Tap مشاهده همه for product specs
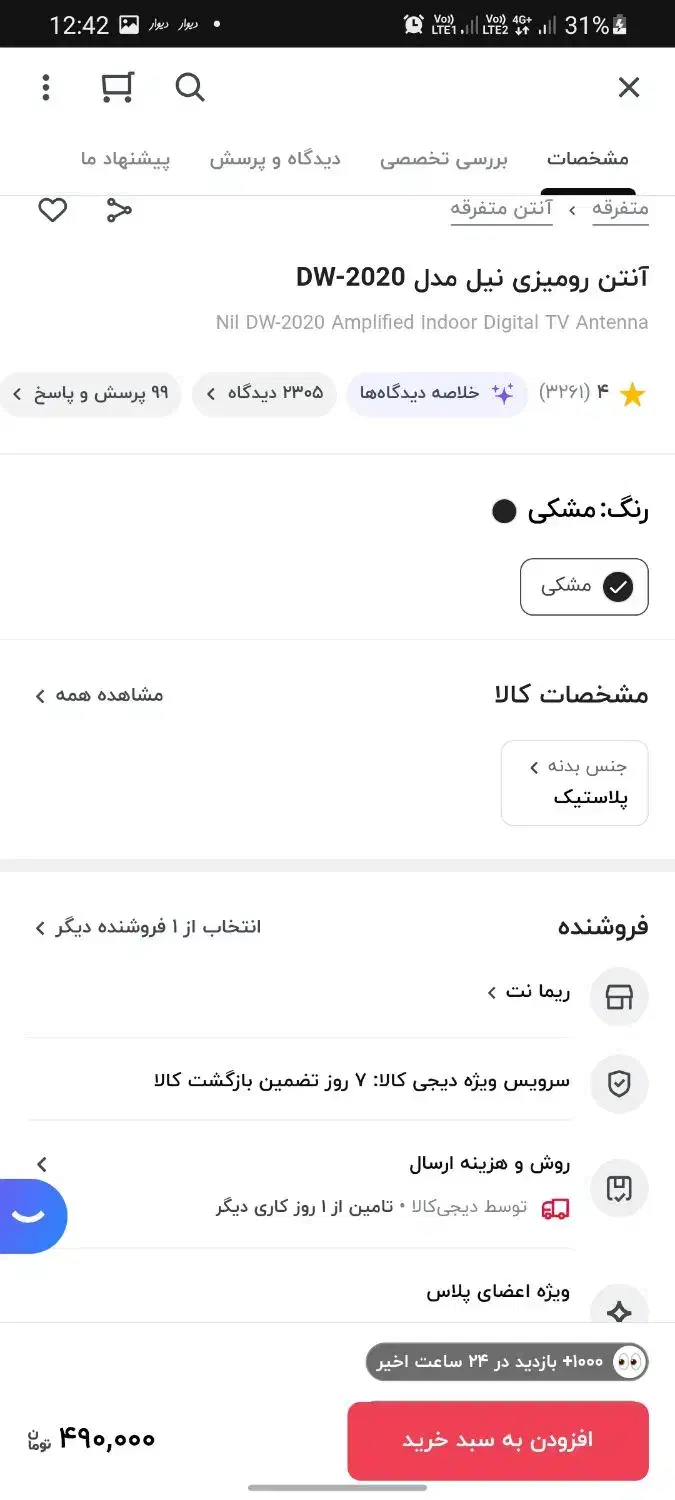Image resolution: width=675 pixels, height=1500 pixels. 99,695
